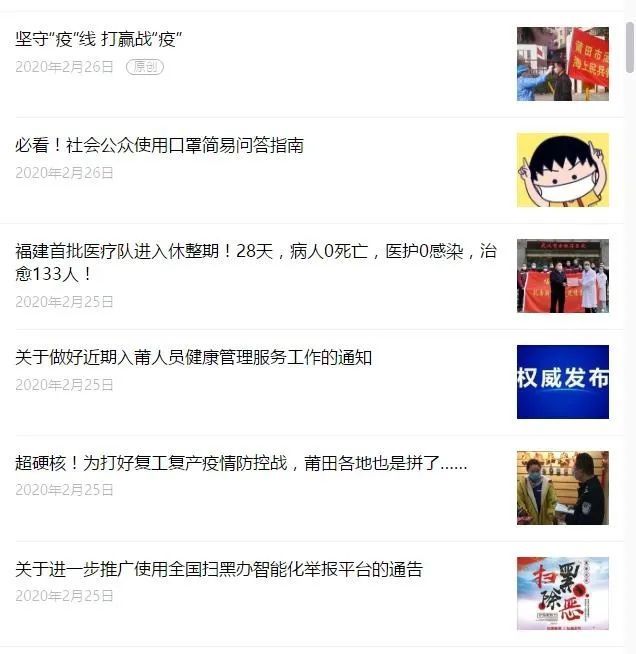Open notice 关于做好近期入莆人员健康管理服务工作的通知
636x654 pixels.
(194, 358)
